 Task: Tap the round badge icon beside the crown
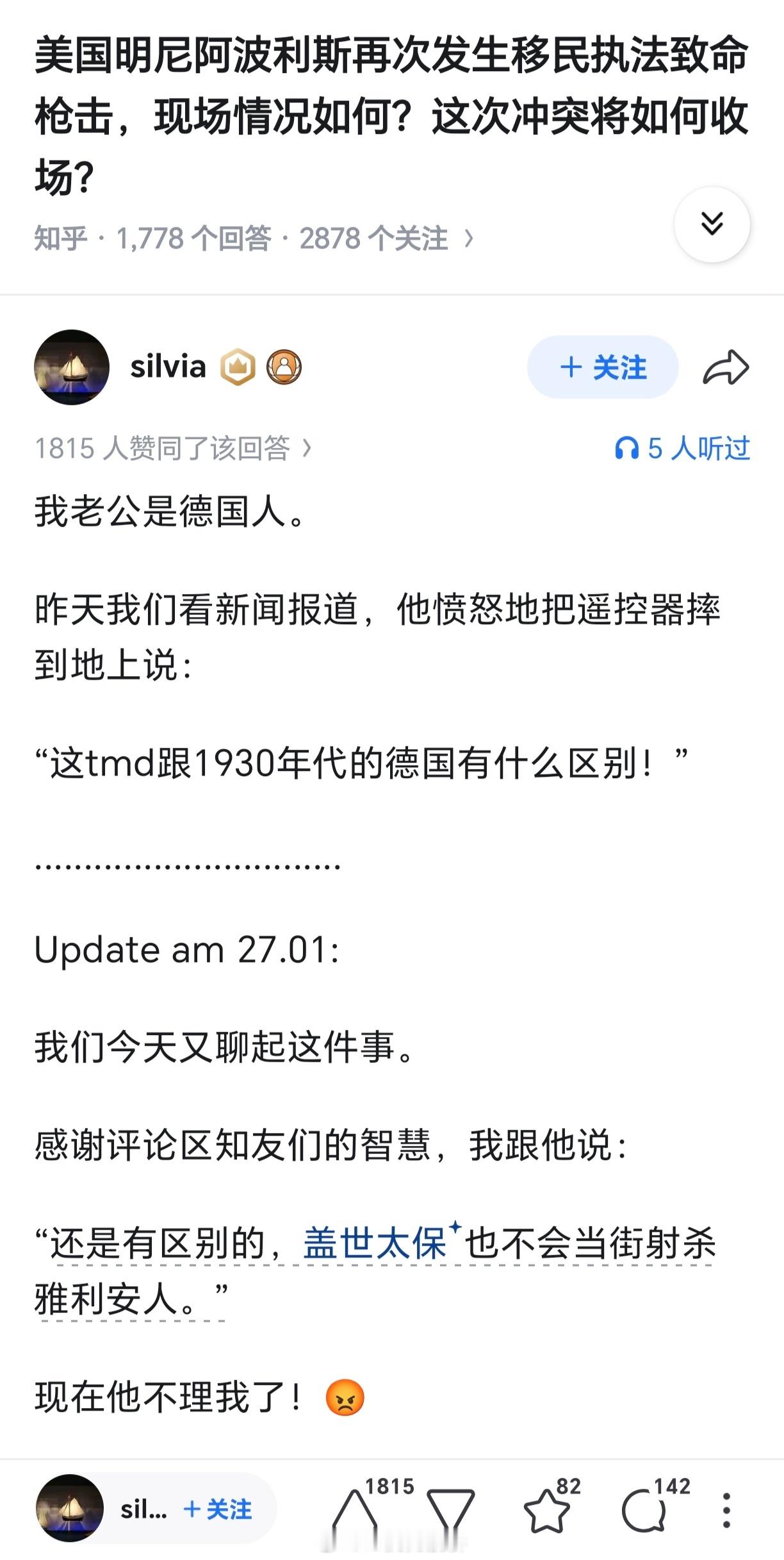point(286,367)
